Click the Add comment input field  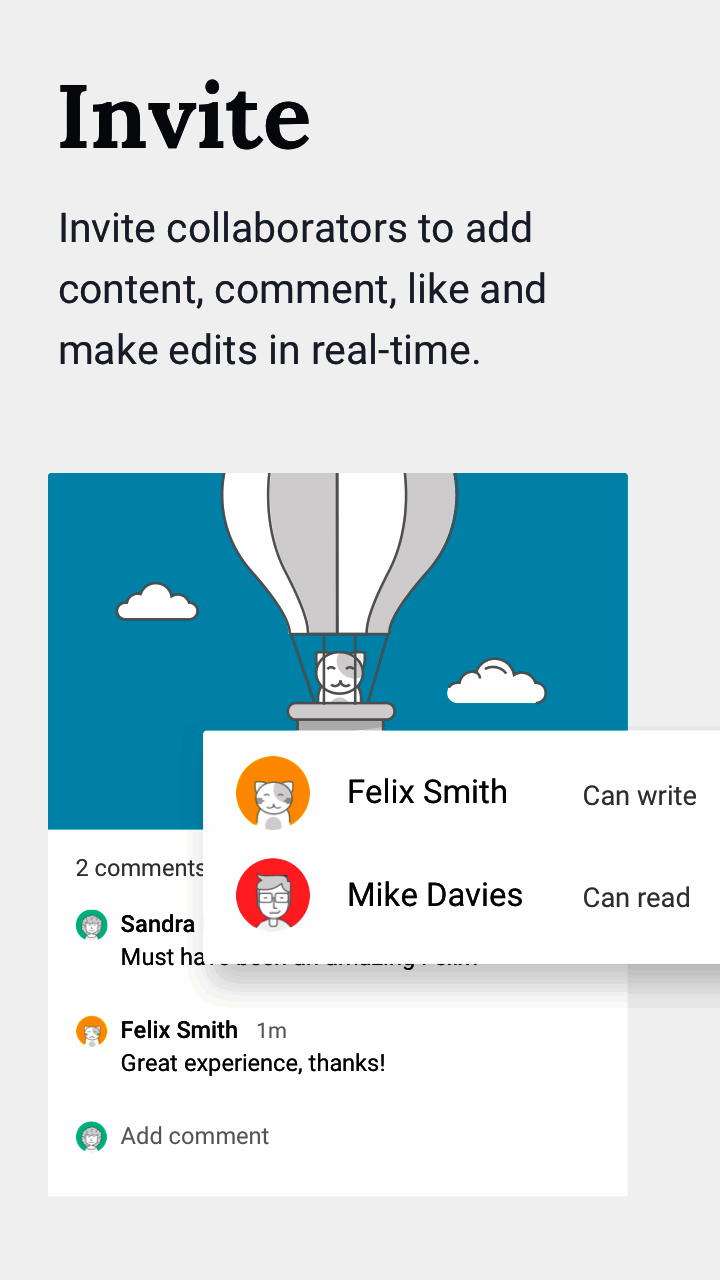click(194, 1136)
